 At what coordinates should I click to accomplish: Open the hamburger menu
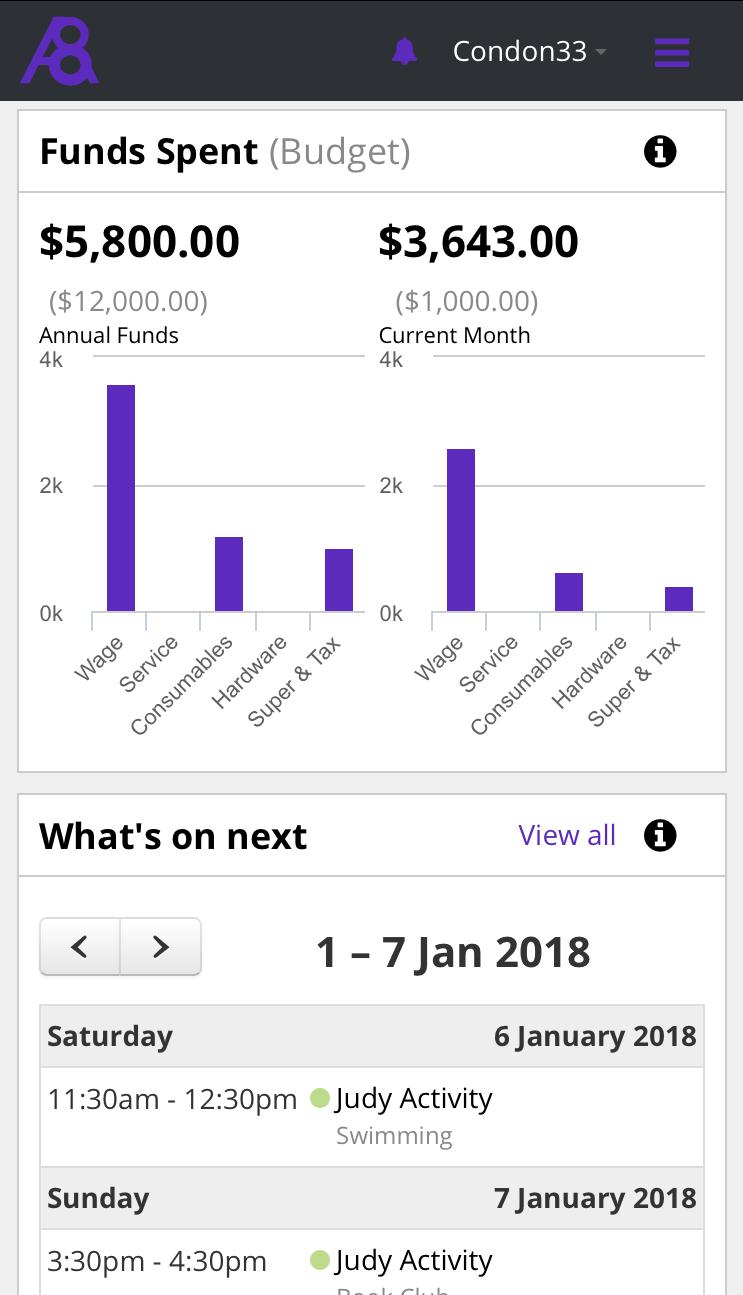(672, 52)
